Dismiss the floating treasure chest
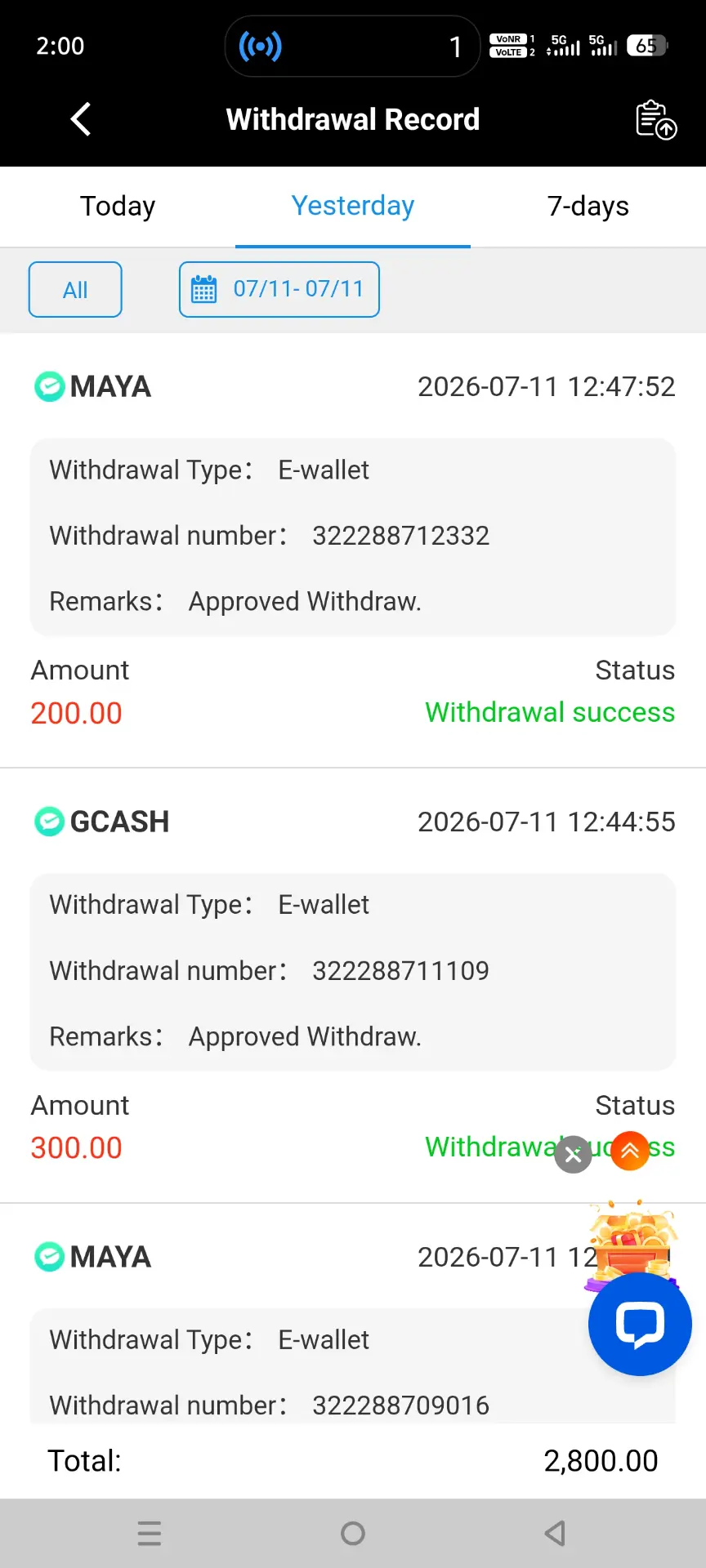Viewport: 706px width, 1568px height. tap(574, 1154)
